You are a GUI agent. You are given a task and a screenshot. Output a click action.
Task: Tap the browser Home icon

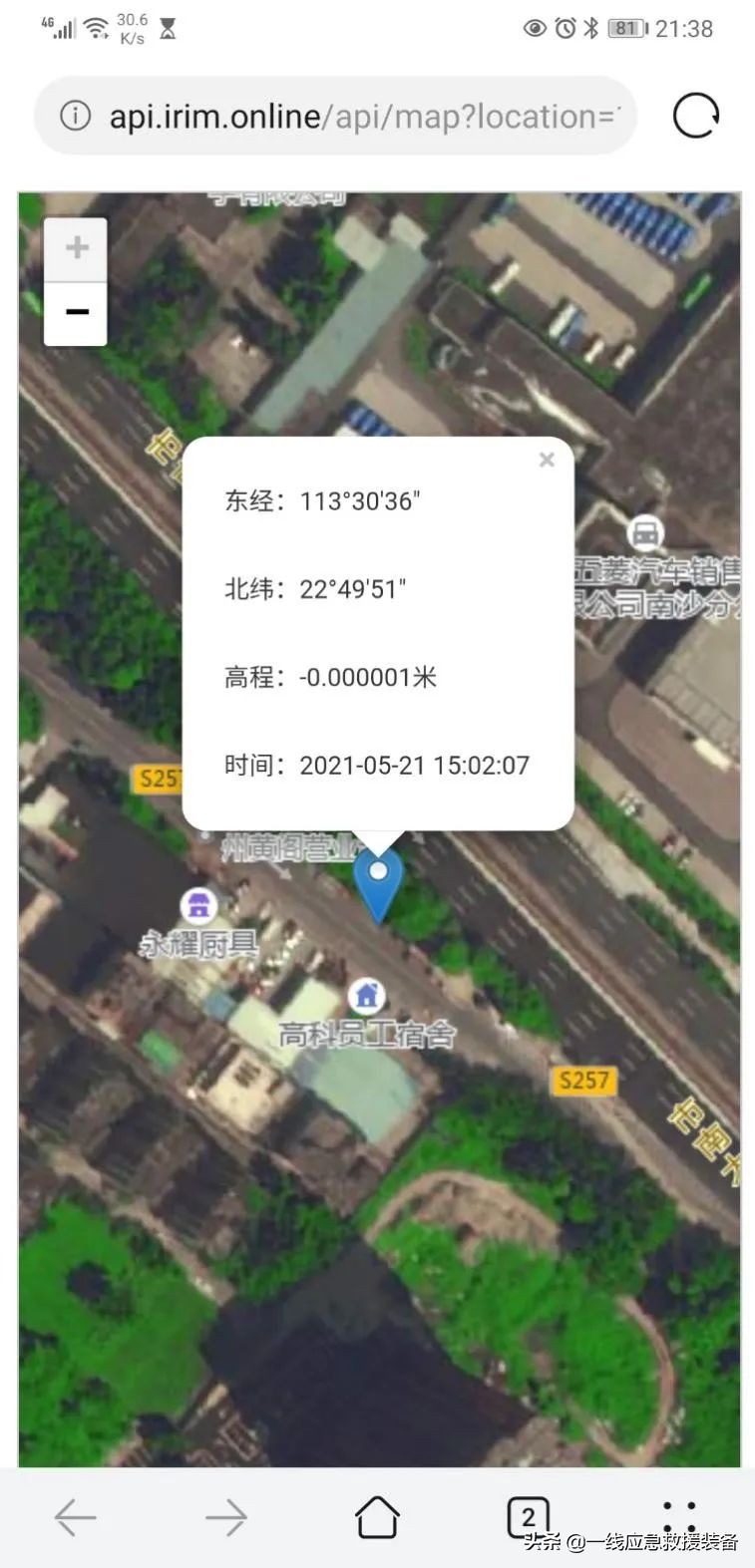[x=377, y=1516]
